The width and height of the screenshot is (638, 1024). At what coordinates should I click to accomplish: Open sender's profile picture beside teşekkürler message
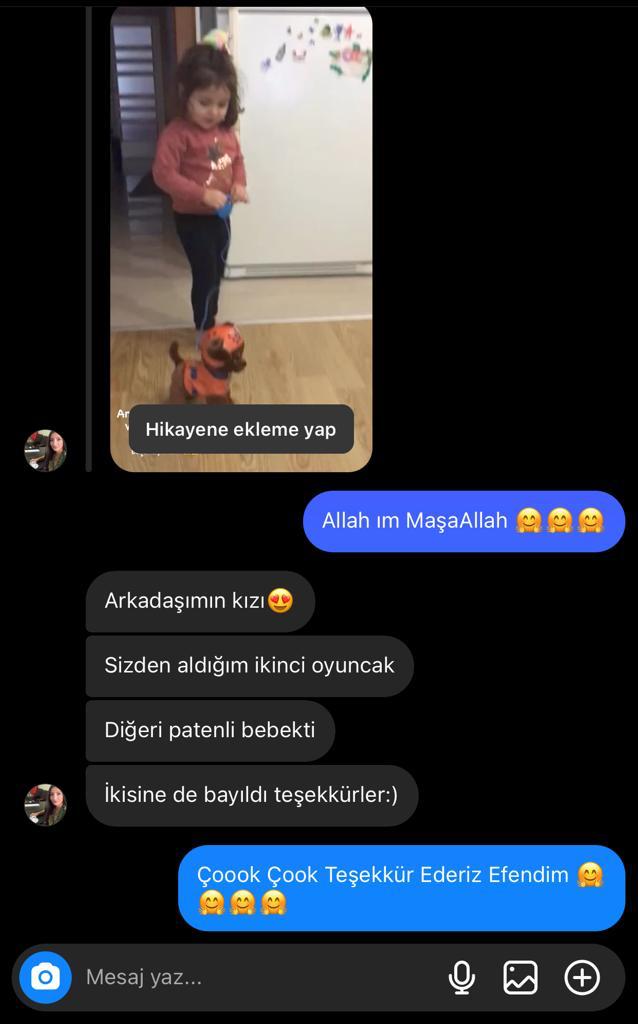(x=46, y=805)
